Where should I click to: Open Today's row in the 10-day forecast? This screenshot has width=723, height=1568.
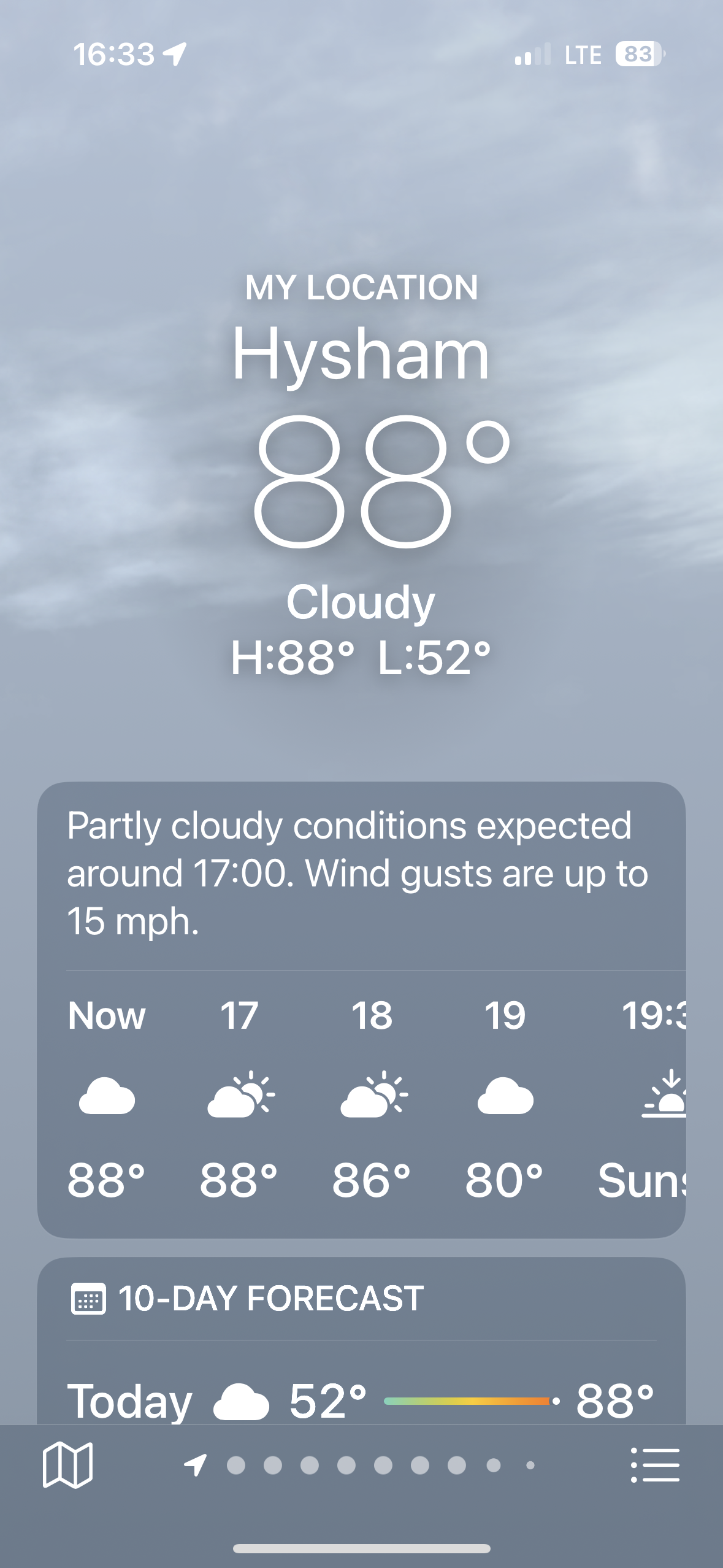(361, 1401)
